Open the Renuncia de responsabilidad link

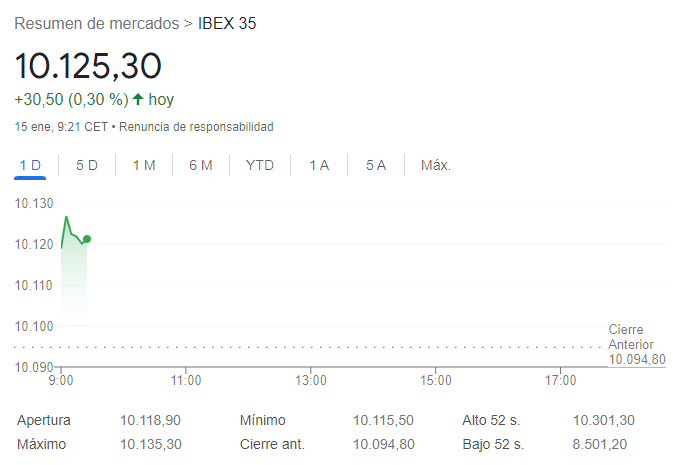[198, 127]
